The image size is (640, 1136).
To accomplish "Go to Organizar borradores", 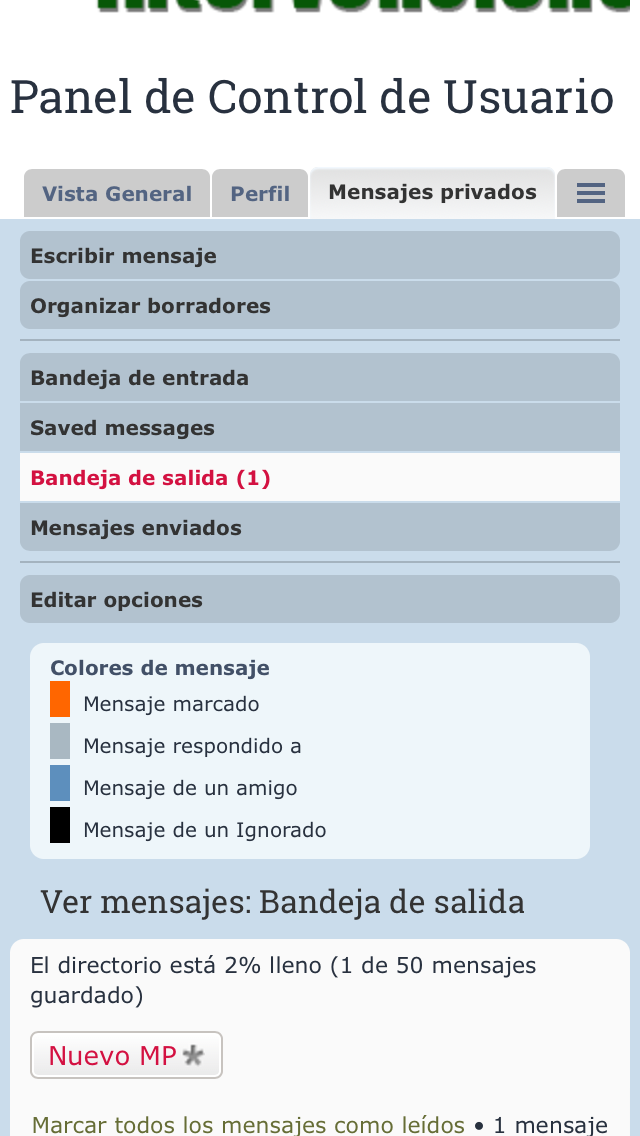I will (320, 306).
